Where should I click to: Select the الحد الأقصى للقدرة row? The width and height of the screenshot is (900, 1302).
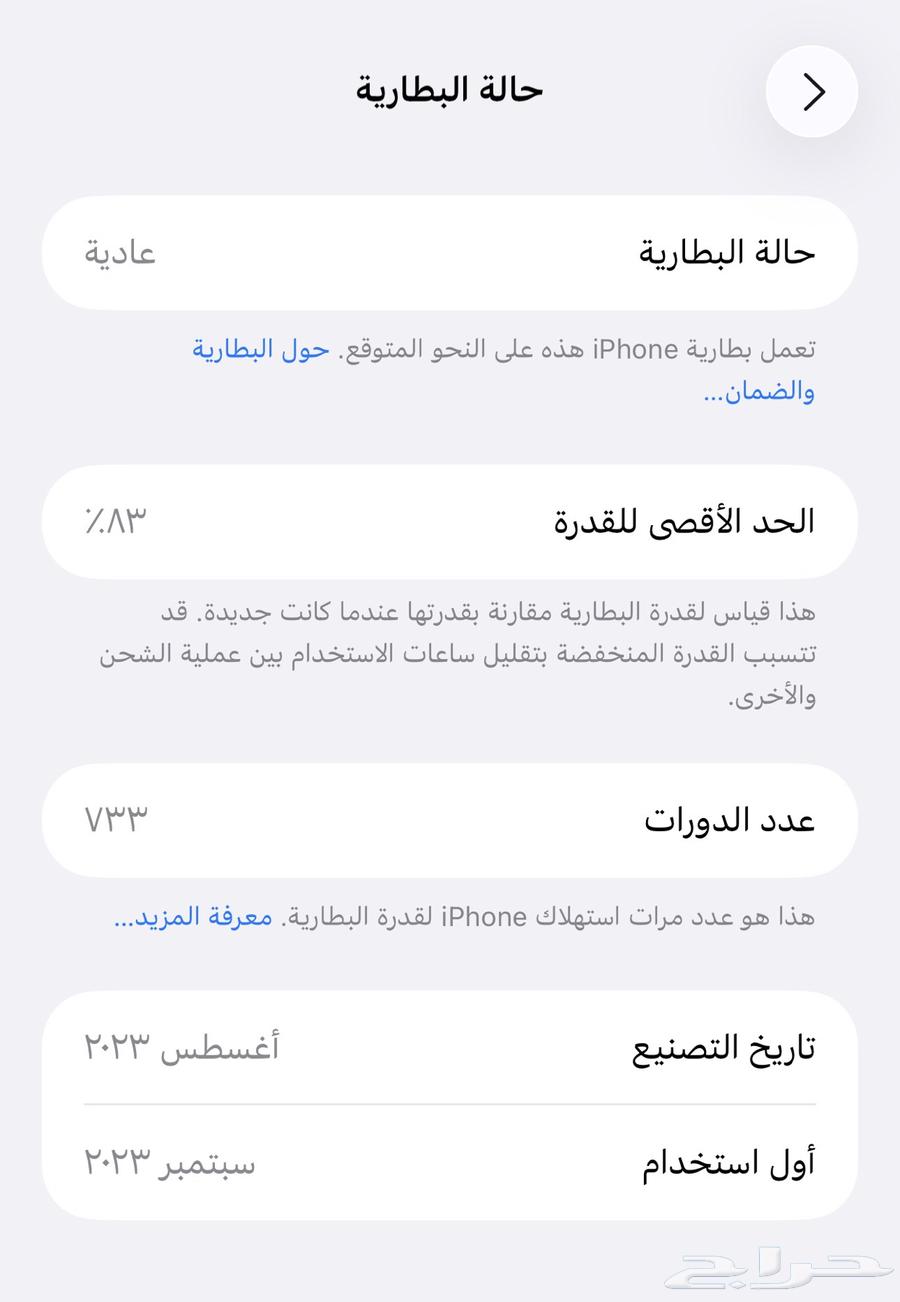[450, 521]
